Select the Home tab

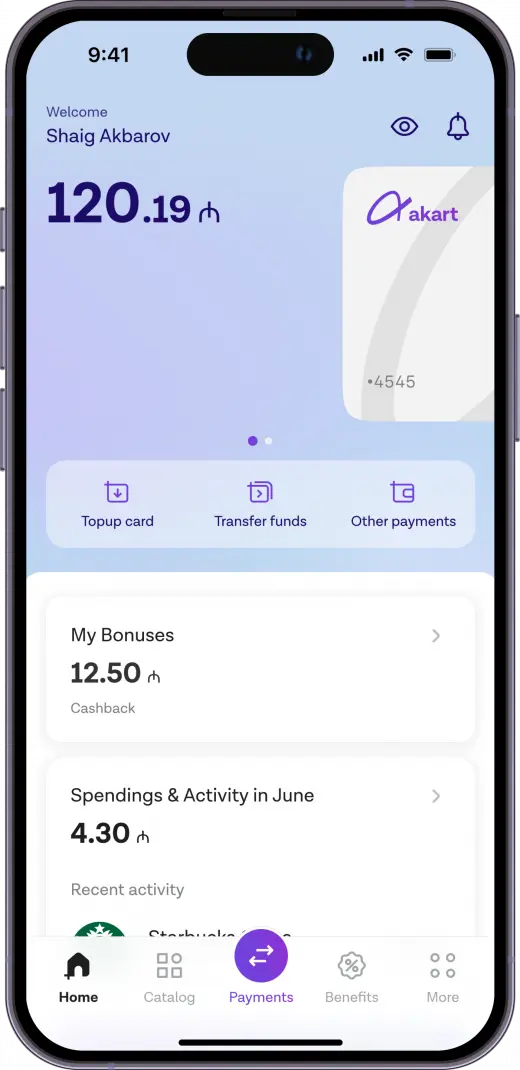[x=78, y=979]
